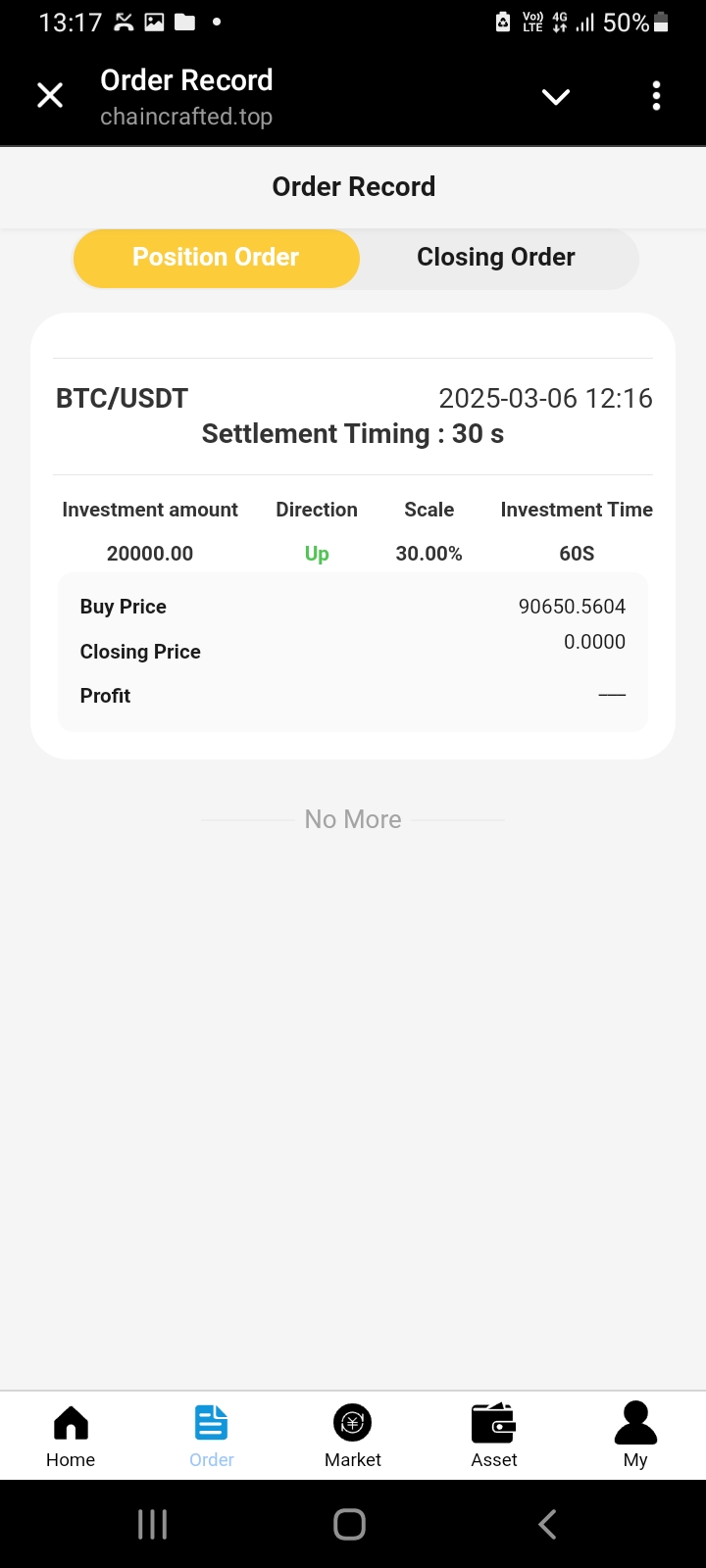Open the BTC/USDT order card
706x1568 pixels.
click(353, 535)
